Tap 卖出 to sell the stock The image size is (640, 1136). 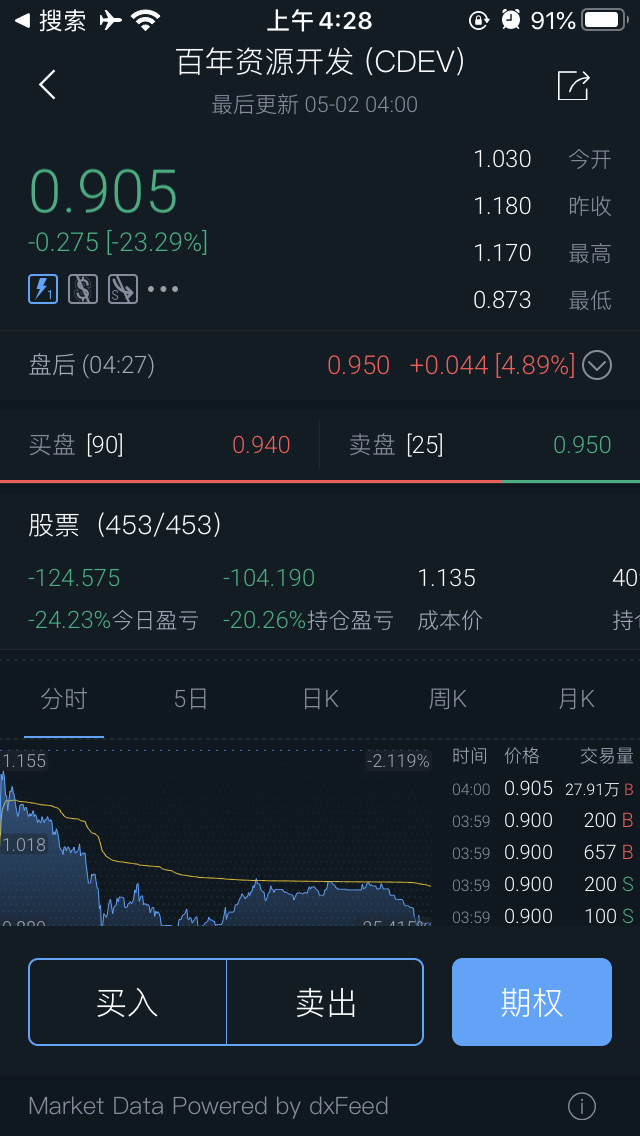(x=325, y=1002)
